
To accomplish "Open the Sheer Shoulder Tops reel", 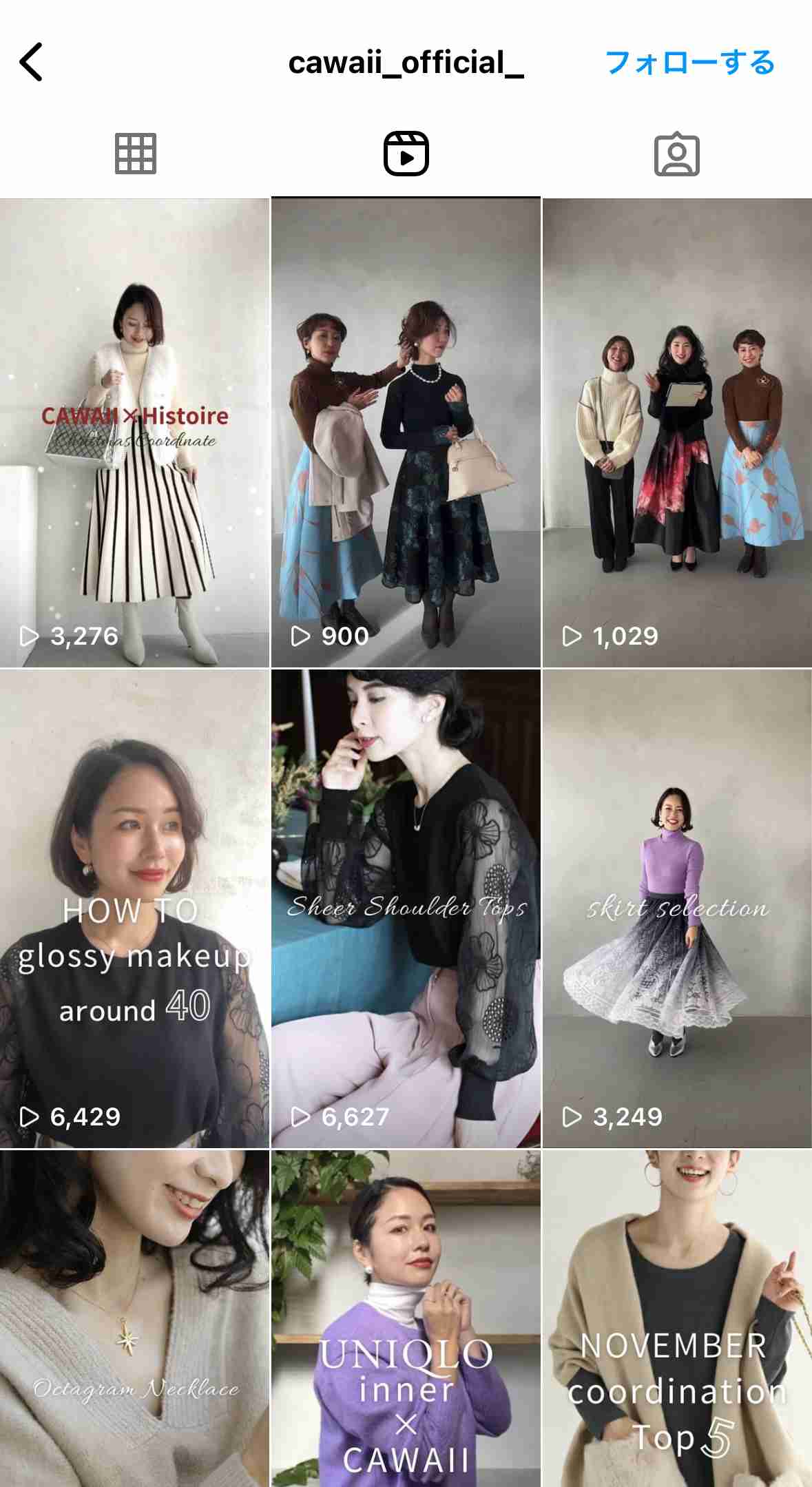I will tap(406, 908).
